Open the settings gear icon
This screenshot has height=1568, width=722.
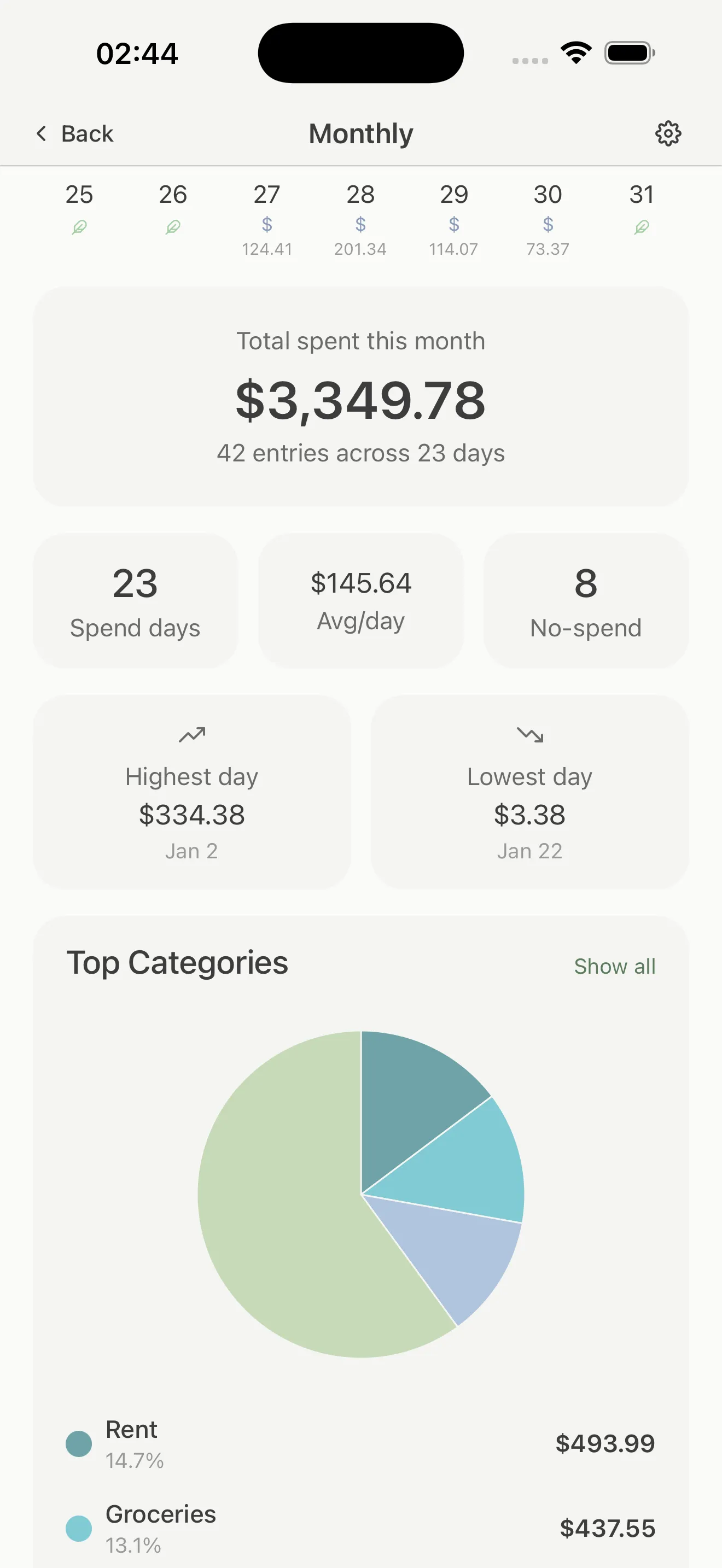click(668, 133)
